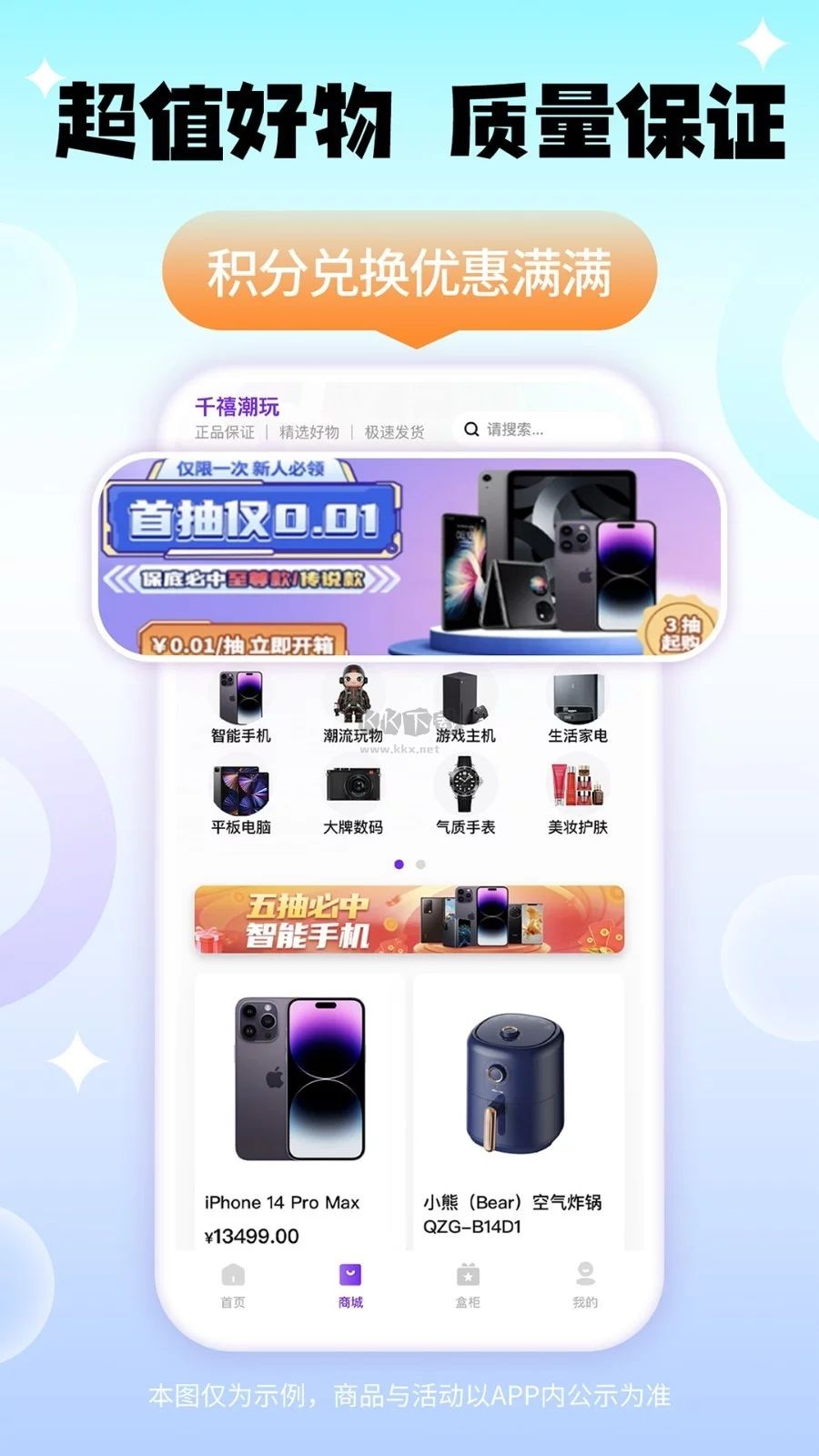The image size is (819, 1456).
Task: Tap the ¥0.01/抽 立即开箱 button
Action: 248,642
